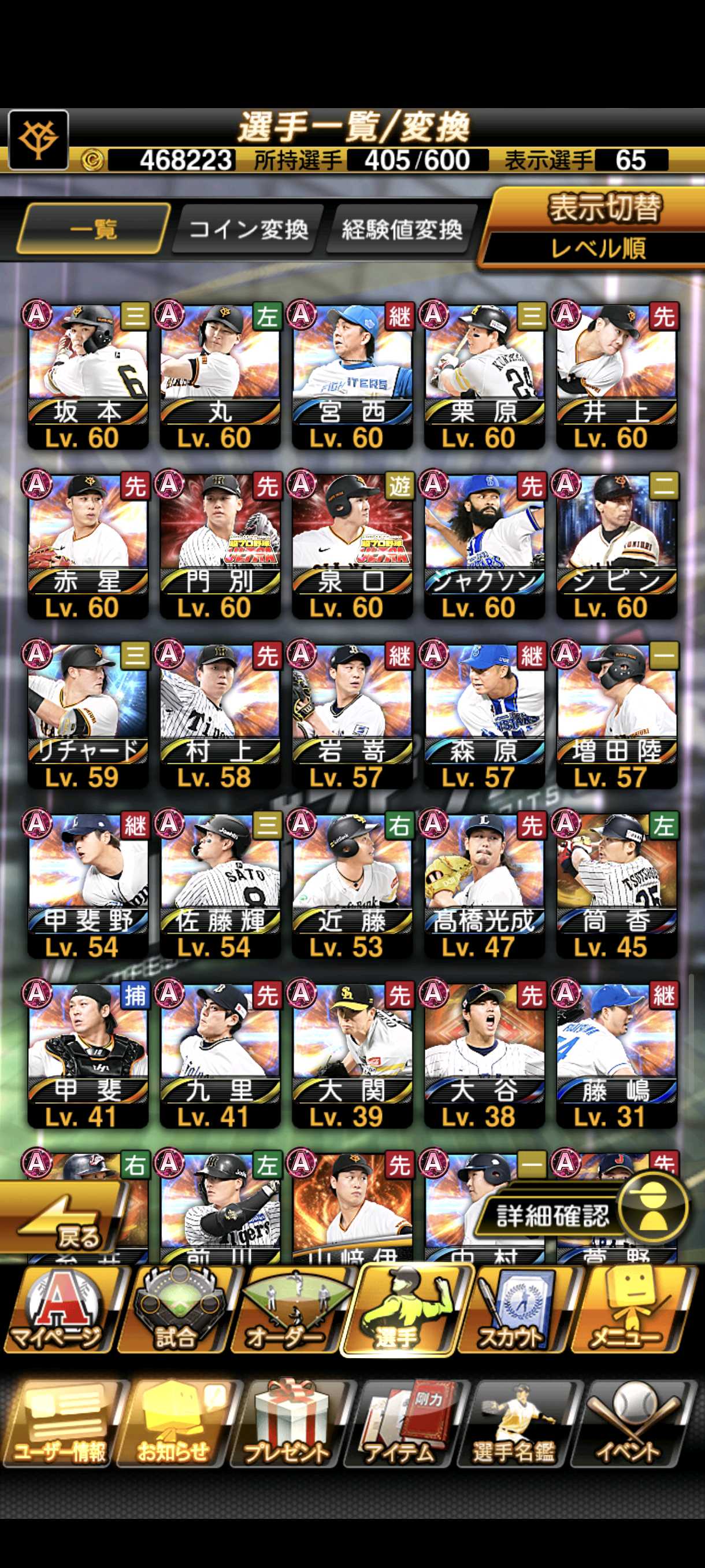The height and width of the screenshot is (1568, 705).
Task: Select the 一覧 tab
Action: (x=92, y=230)
